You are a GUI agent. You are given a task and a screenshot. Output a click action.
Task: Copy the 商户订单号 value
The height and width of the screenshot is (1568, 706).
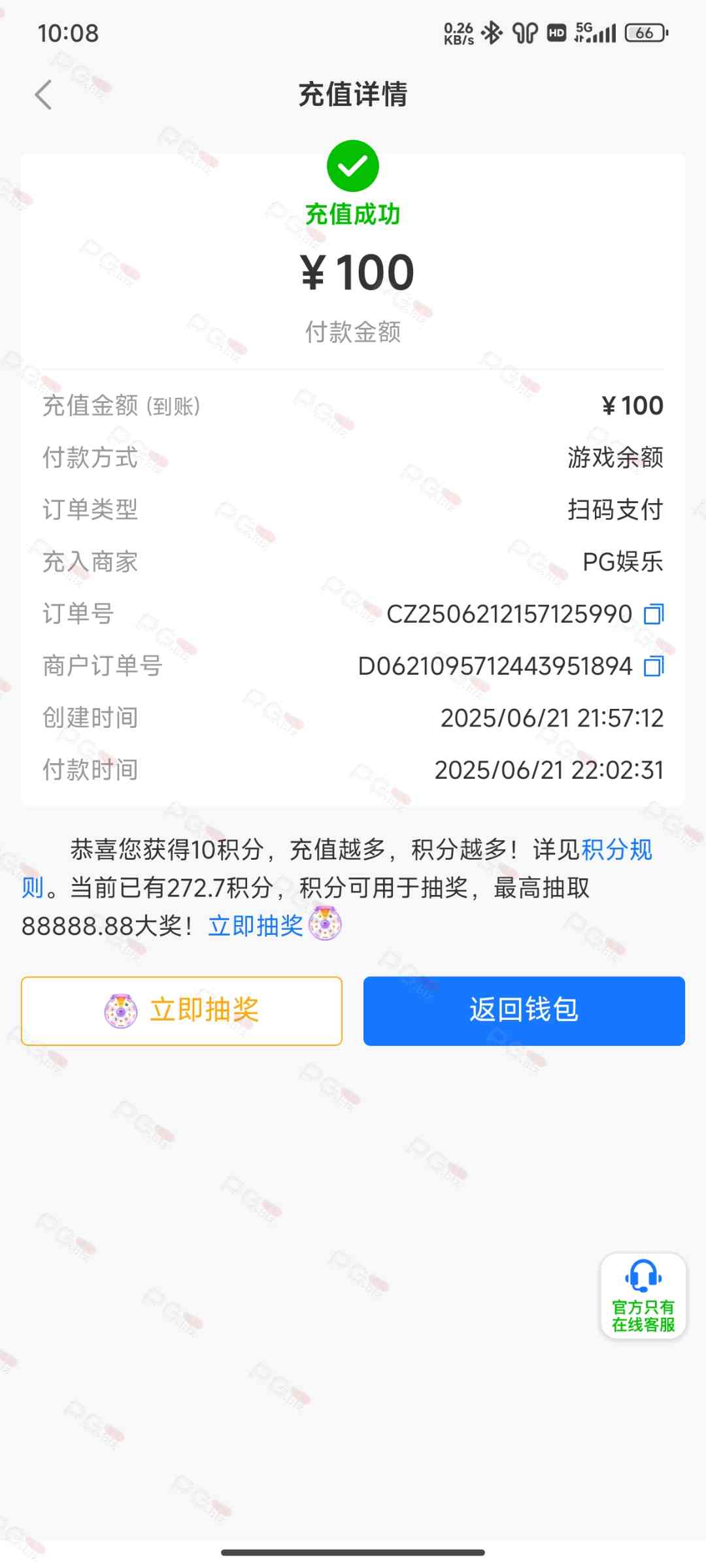[x=654, y=666]
